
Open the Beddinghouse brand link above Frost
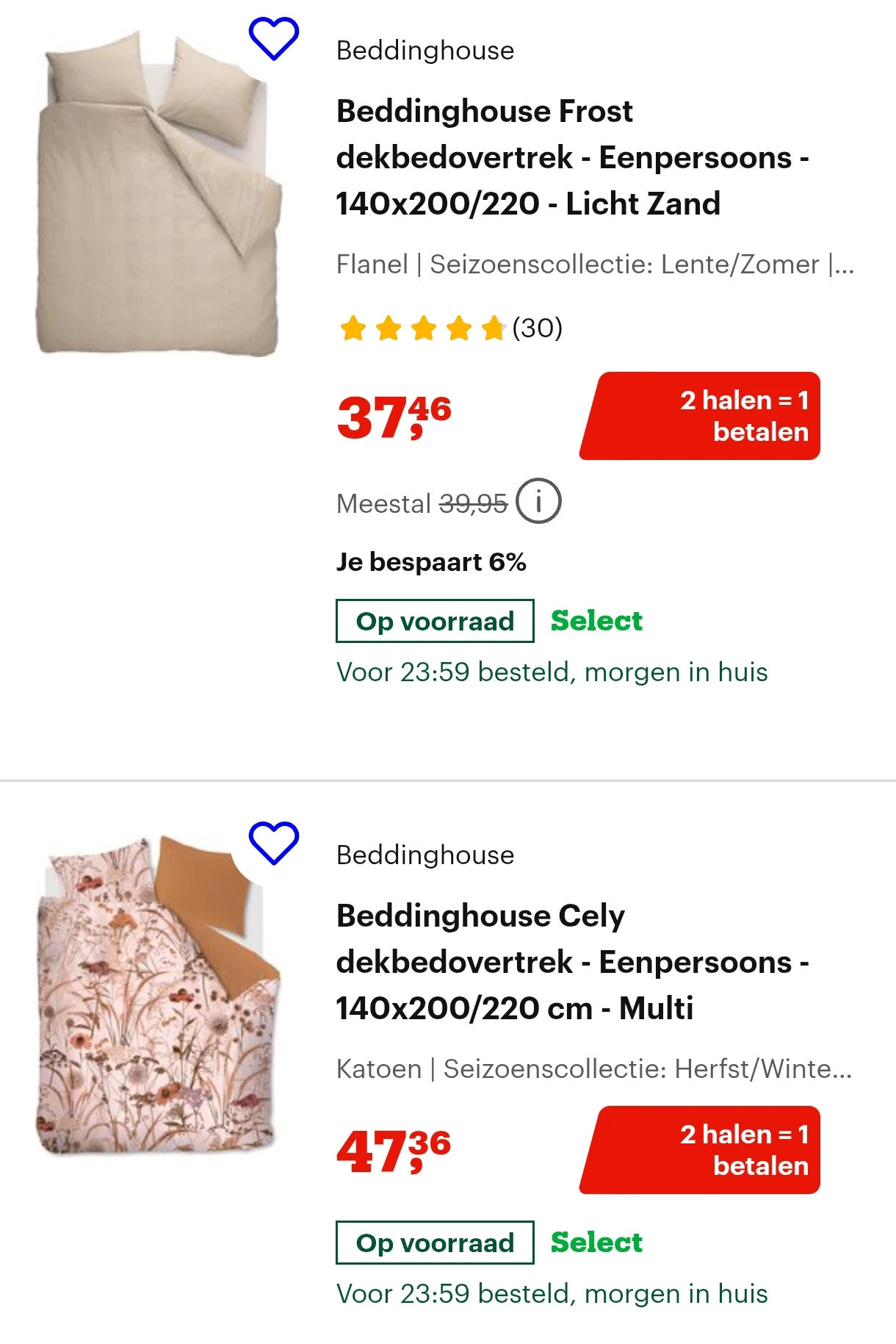424,50
